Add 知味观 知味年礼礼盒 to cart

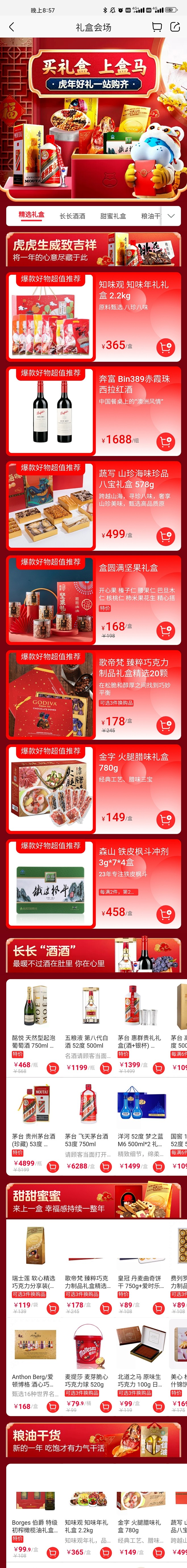165,347
